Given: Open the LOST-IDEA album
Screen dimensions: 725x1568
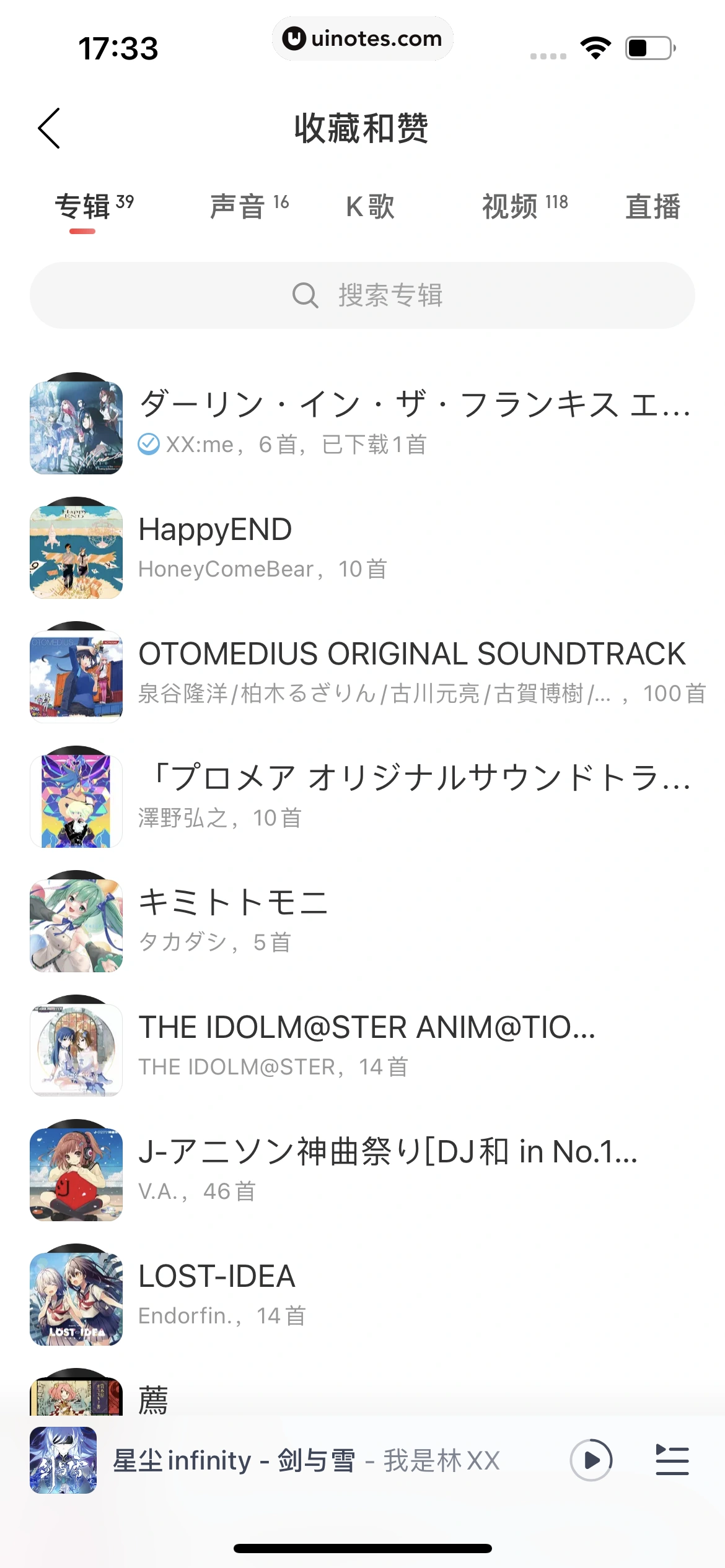Looking at the screenshot, I should click(x=362, y=1294).
